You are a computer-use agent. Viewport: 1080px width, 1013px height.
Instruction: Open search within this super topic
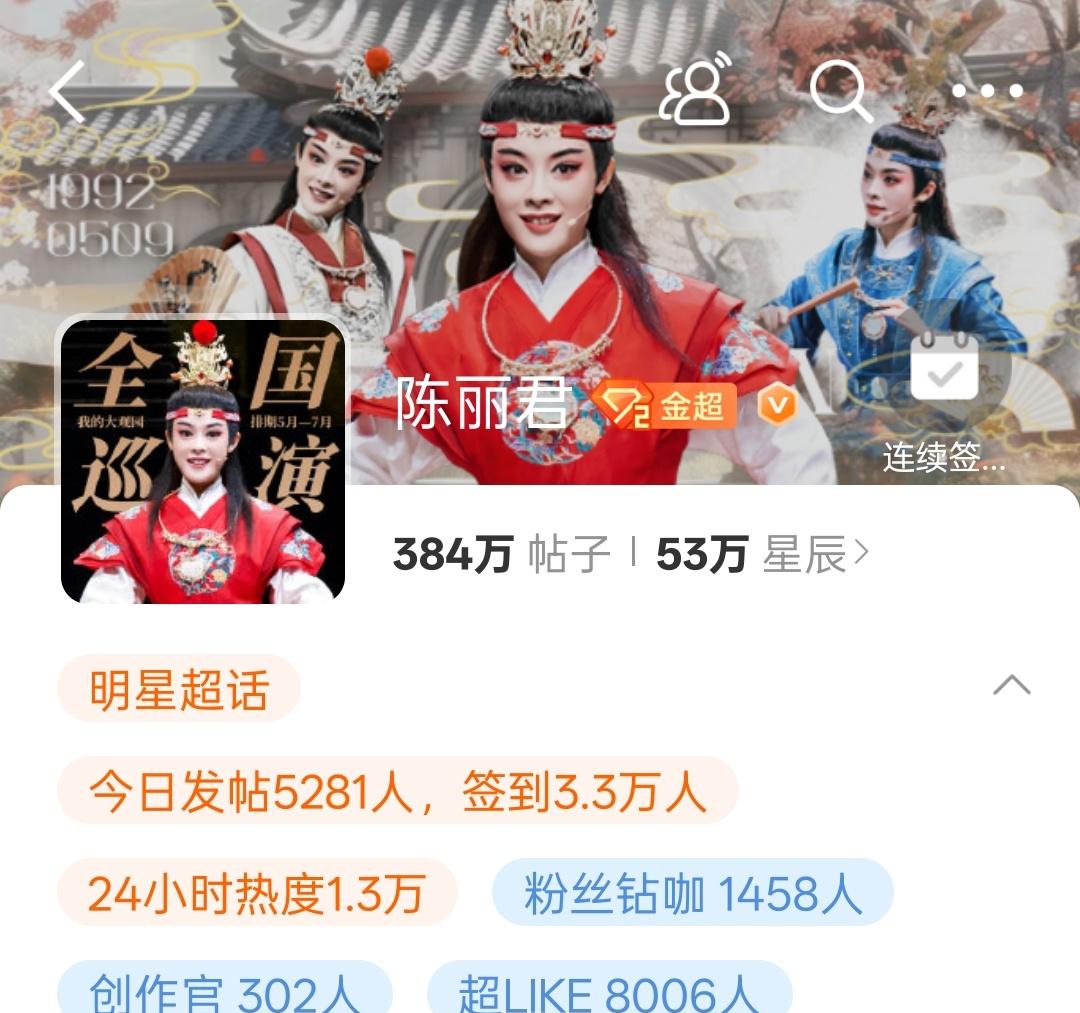click(840, 91)
